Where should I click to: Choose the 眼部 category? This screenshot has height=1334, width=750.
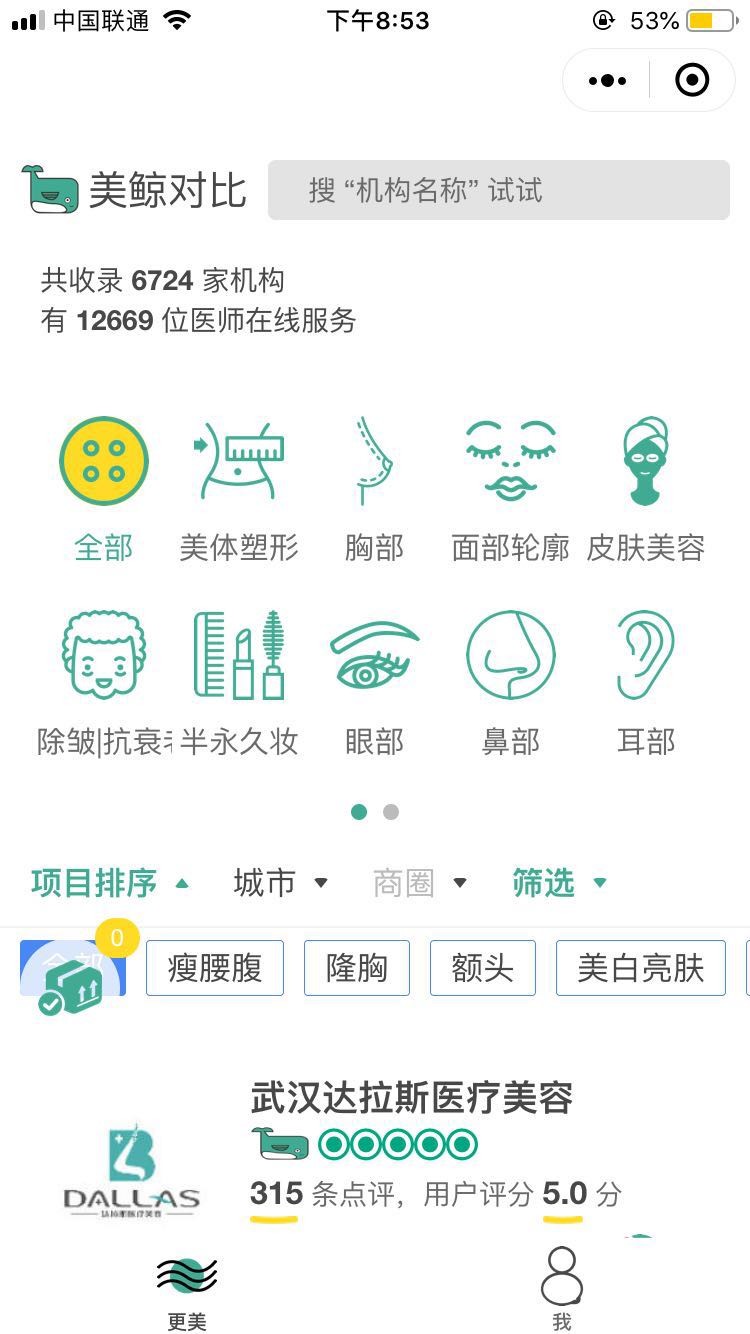tap(374, 684)
